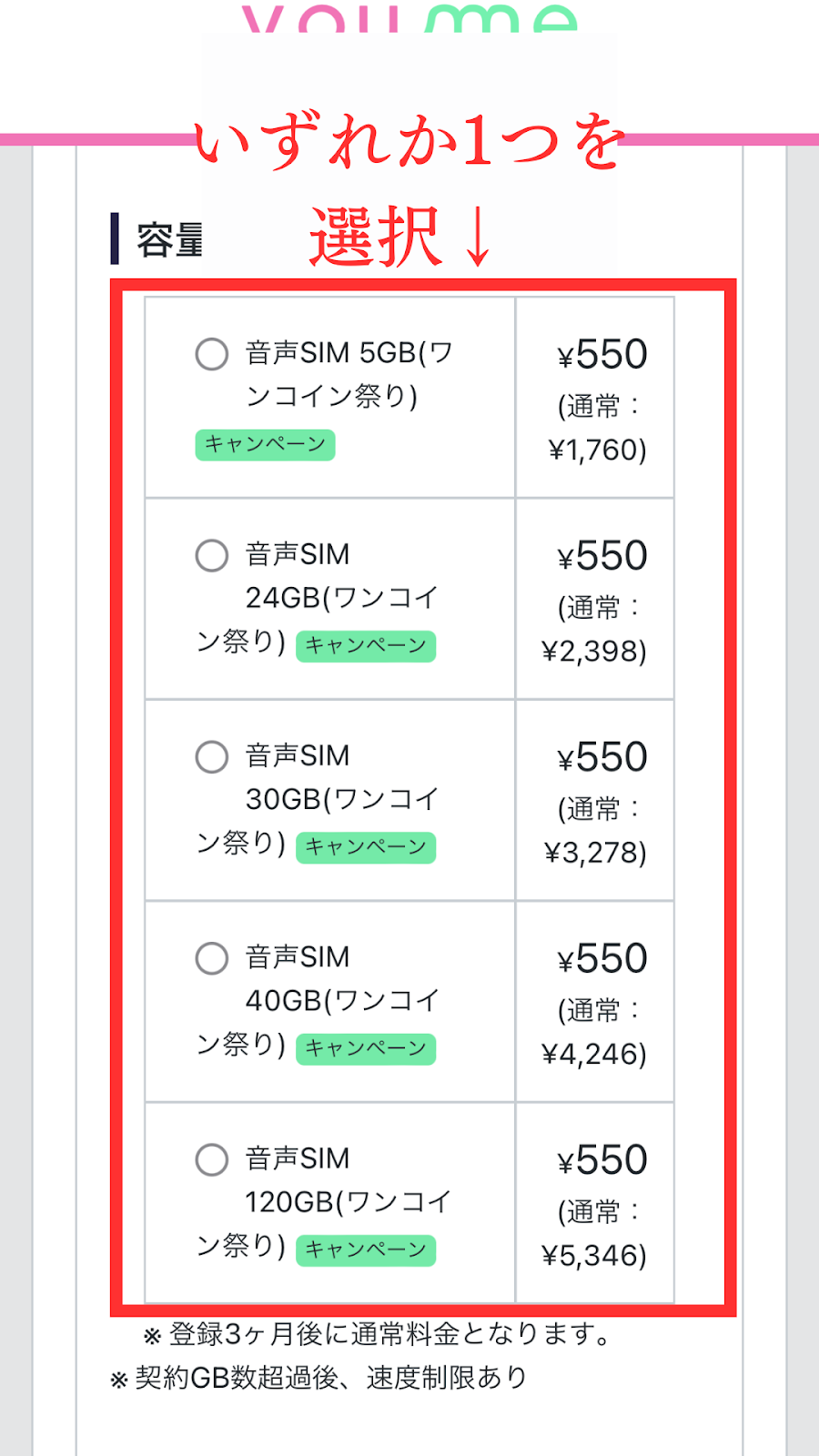819x1456 pixels.
Task: Choose the 音声SIM 24GB option
Action: 212,555
